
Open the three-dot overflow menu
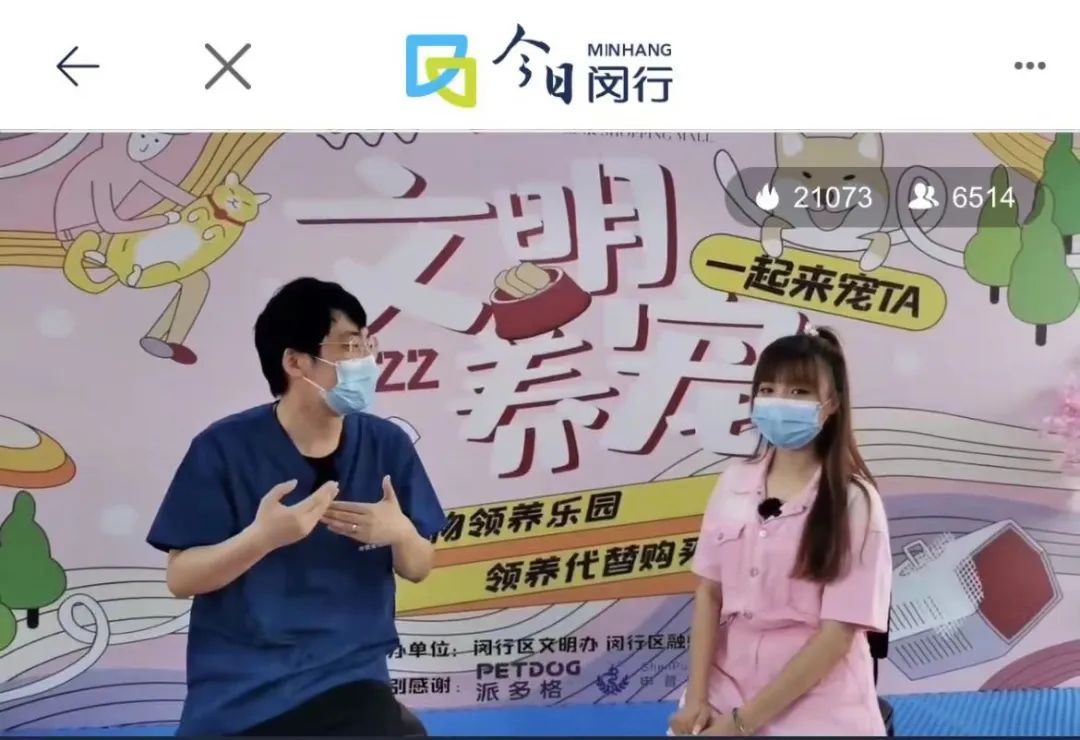[1029, 66]
